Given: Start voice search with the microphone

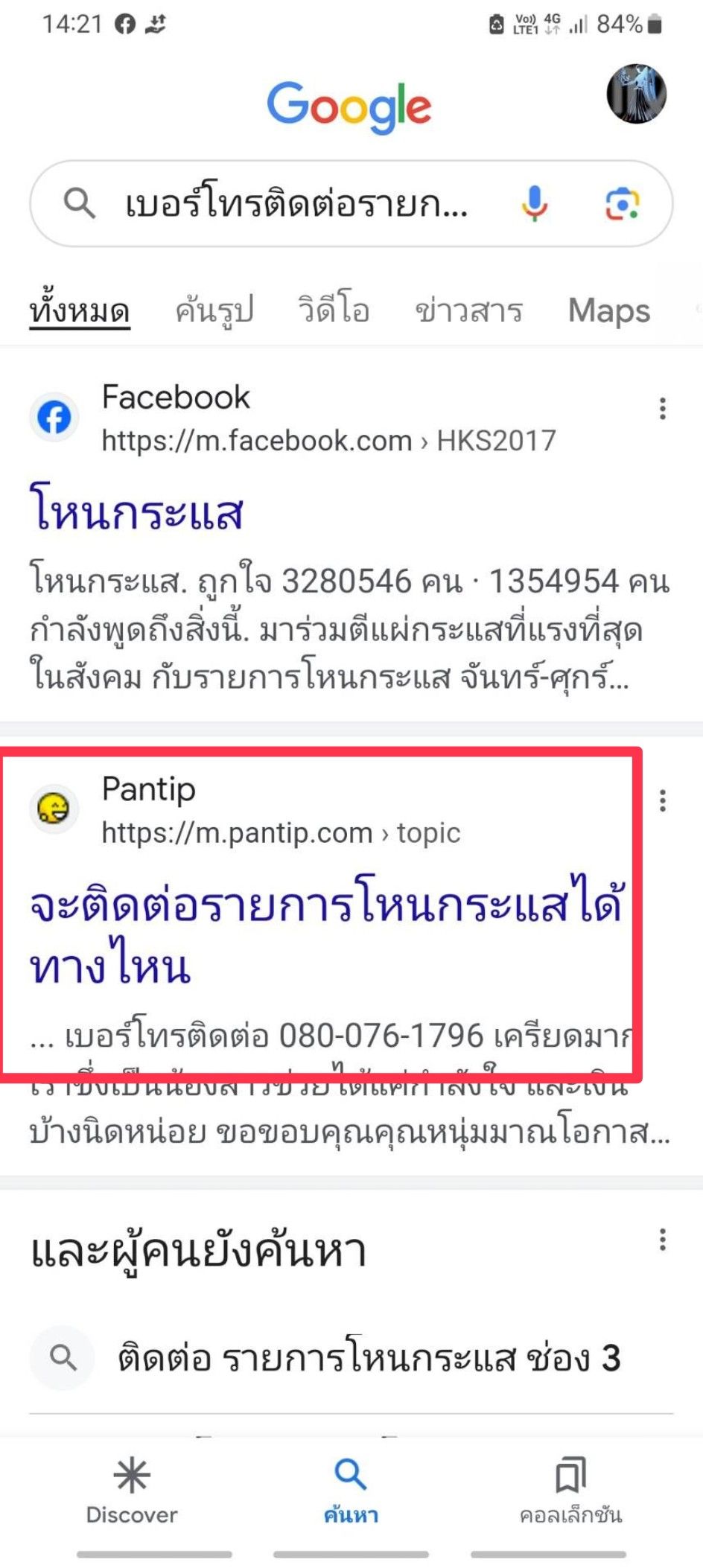Looking at the screenshot, I should (534, 203).
